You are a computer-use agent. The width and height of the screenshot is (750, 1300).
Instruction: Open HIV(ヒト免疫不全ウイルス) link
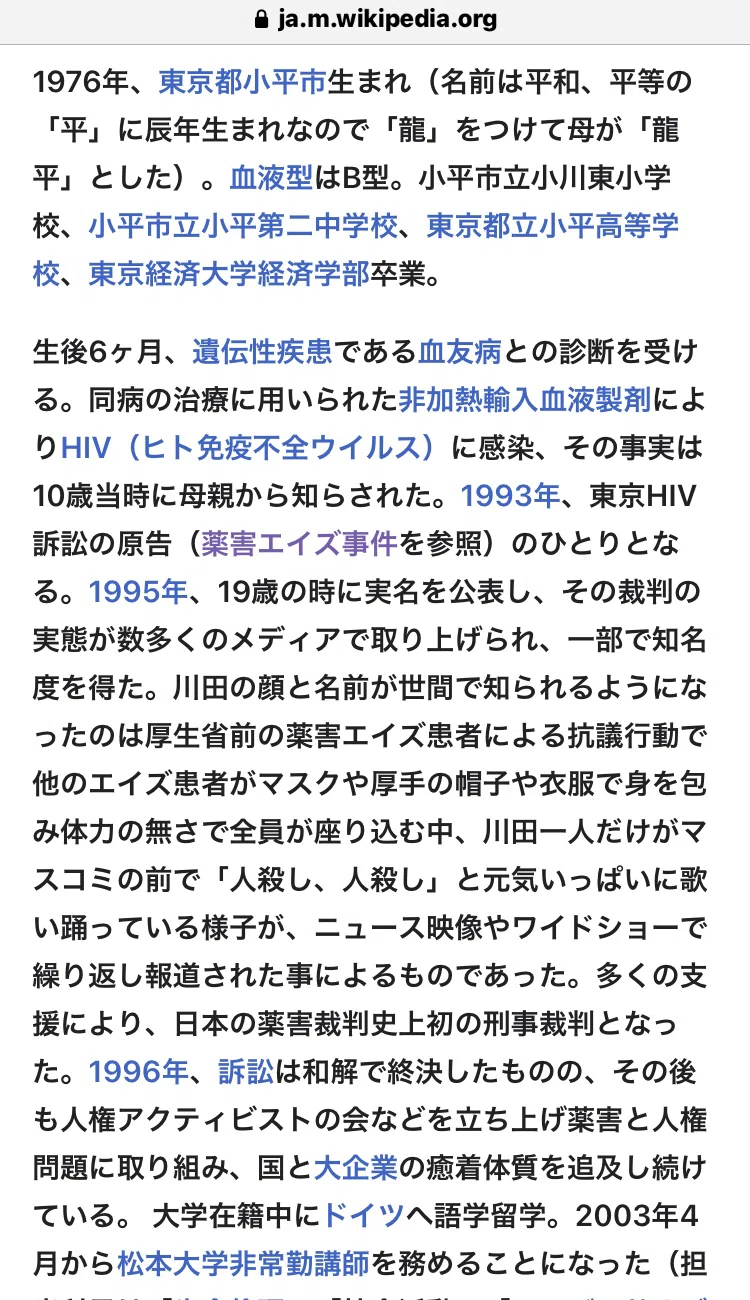point(249,448)
